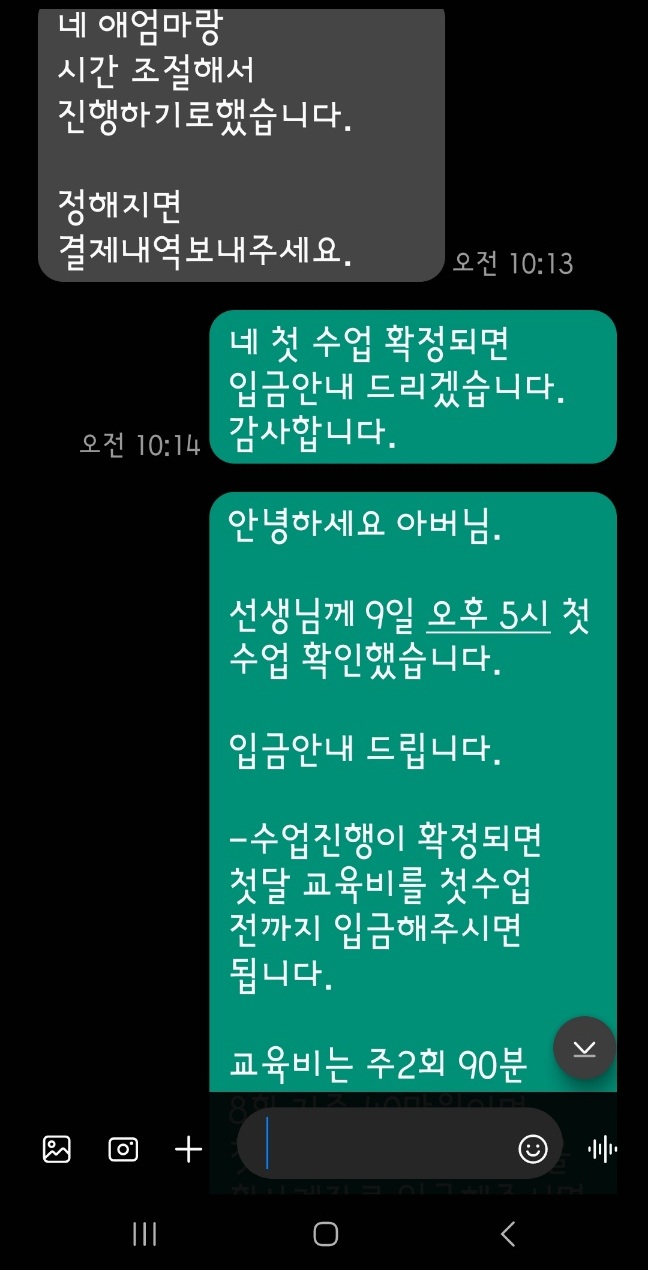Viewport: 648px width, 1270px height.
Task: Go to the home screen
Action: click(325, 1234)
